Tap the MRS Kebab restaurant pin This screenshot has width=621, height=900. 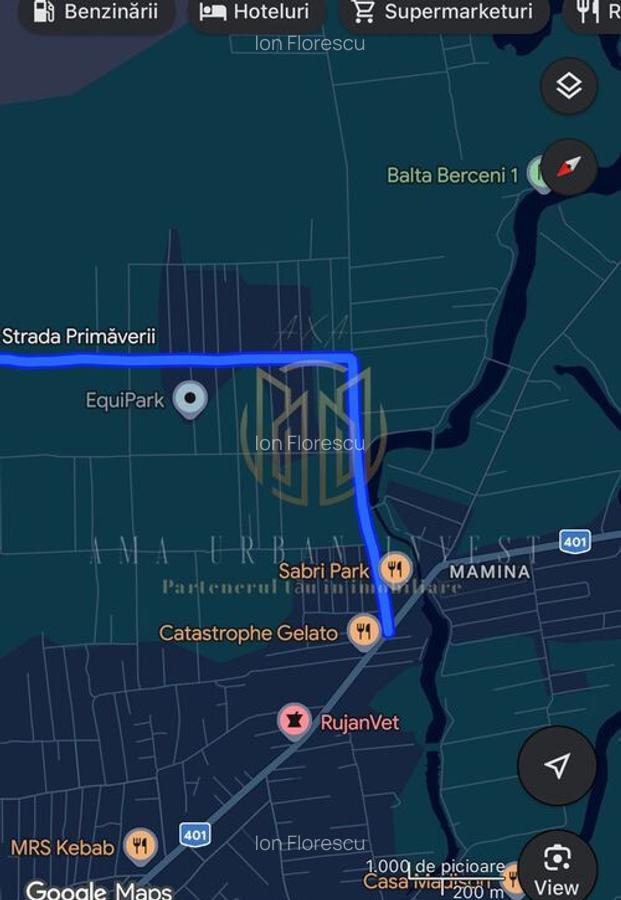[140, 847]
